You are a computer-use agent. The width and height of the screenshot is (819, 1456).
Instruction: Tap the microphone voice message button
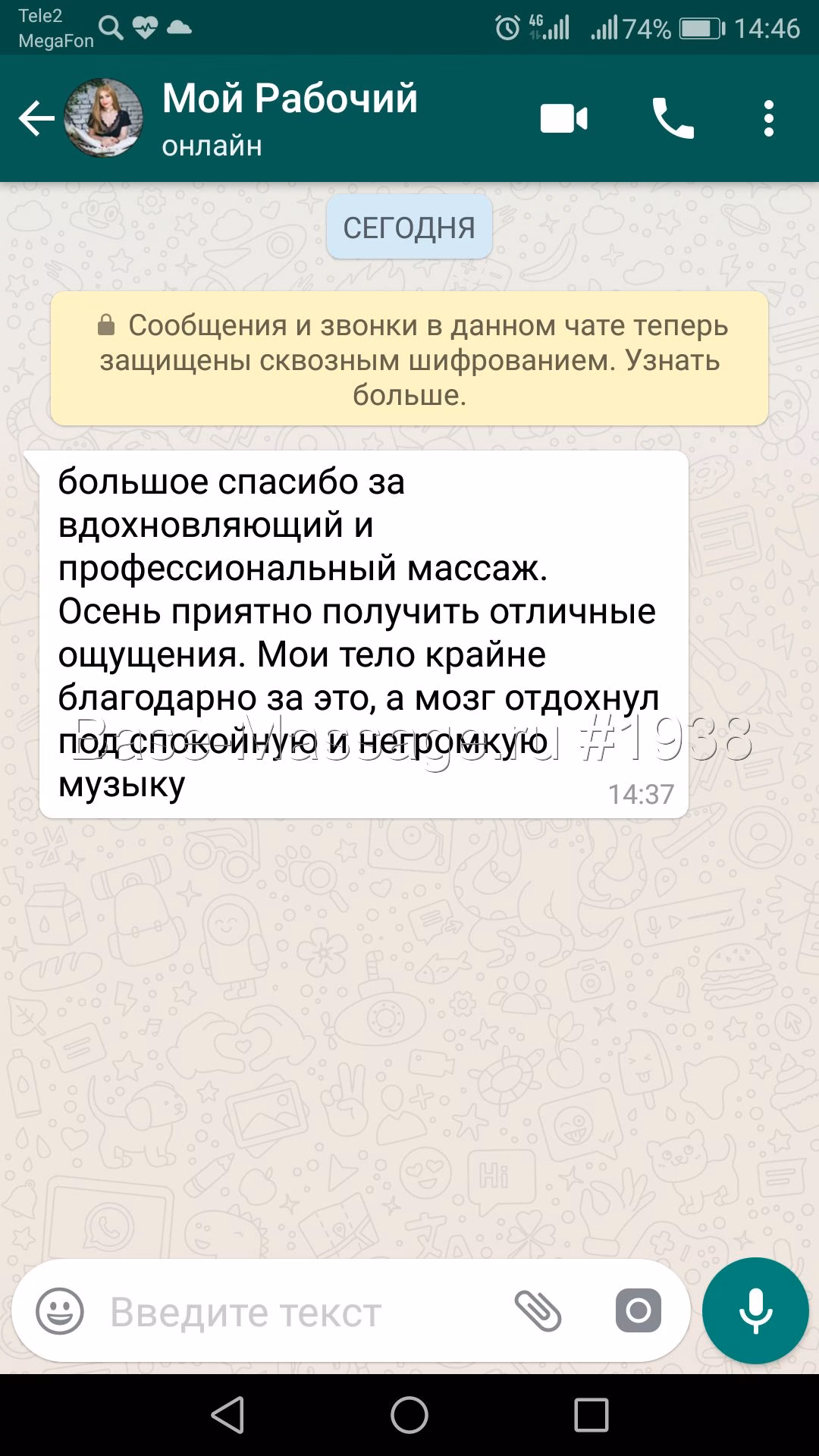(x=755, y=1311)
